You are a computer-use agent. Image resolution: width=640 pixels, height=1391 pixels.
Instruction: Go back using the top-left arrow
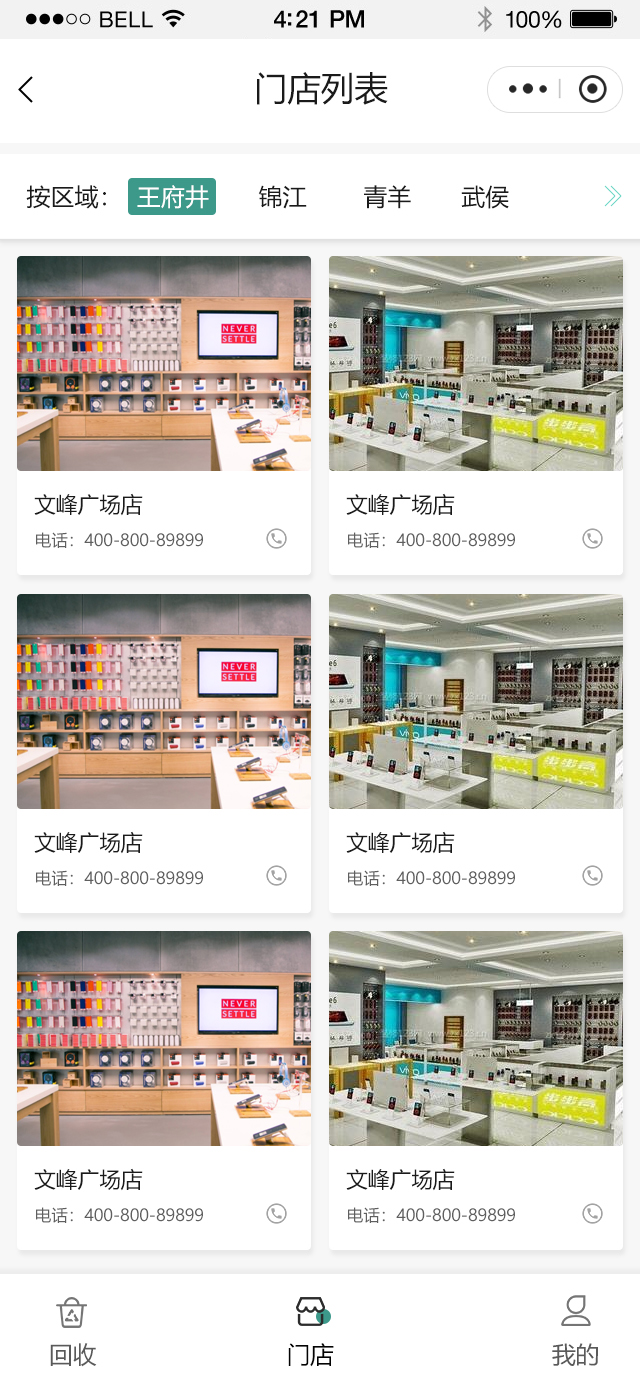[x=26, y=90]
